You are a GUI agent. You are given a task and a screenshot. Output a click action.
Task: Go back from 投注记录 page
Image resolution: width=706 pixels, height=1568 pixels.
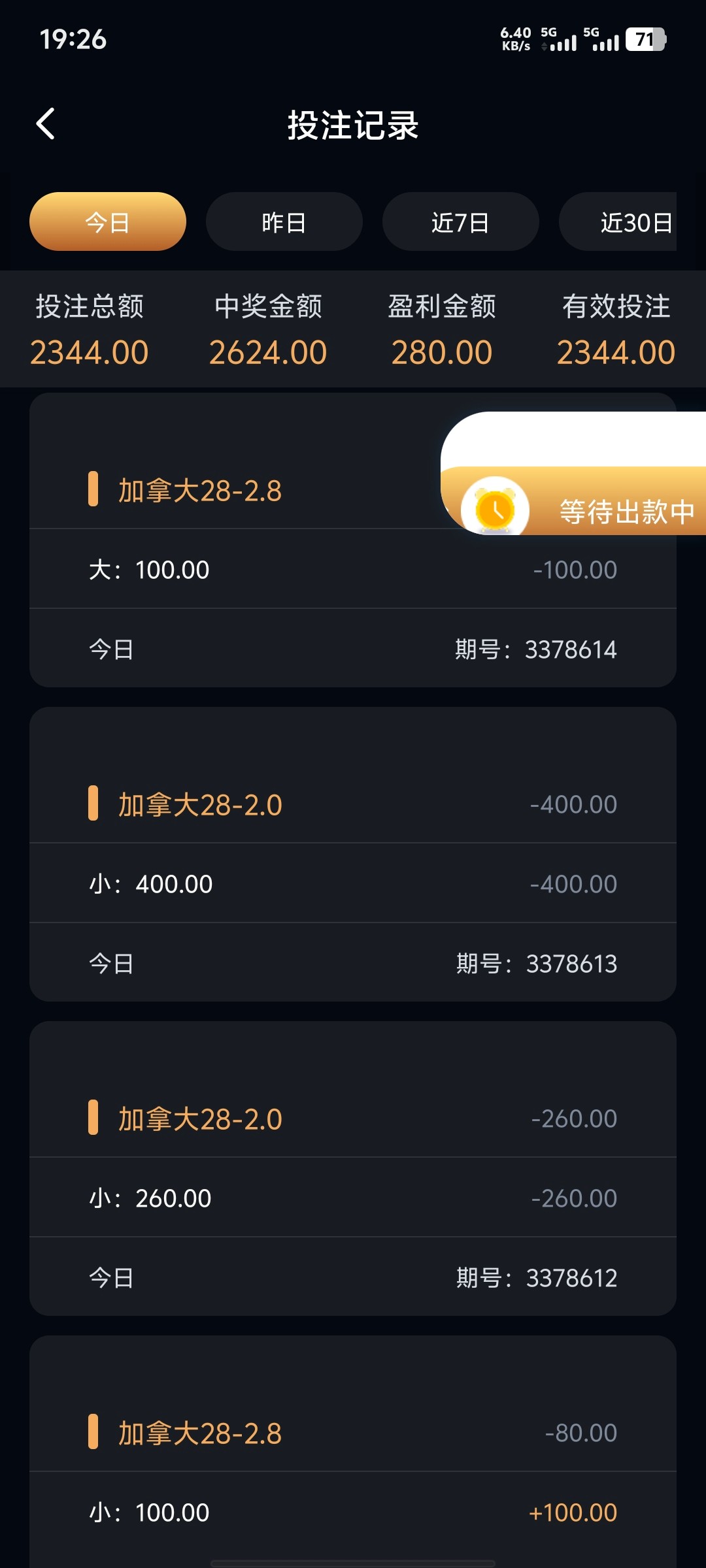[46, 124]
